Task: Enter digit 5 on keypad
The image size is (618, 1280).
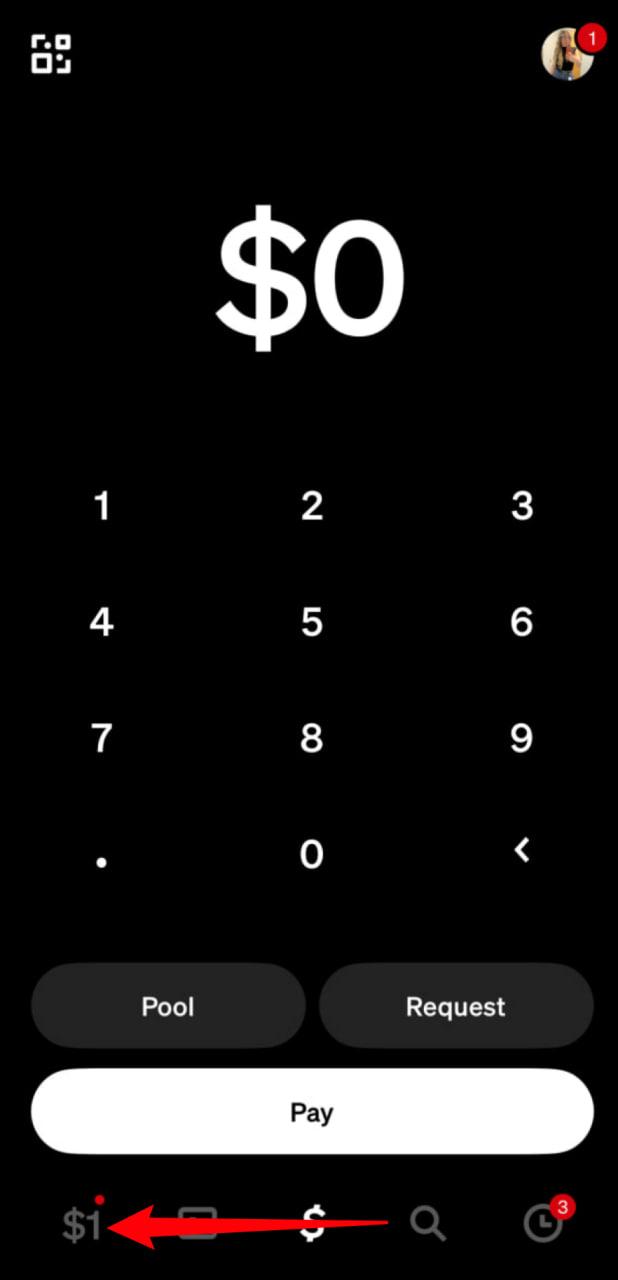Action: click(x=312, y=623)
